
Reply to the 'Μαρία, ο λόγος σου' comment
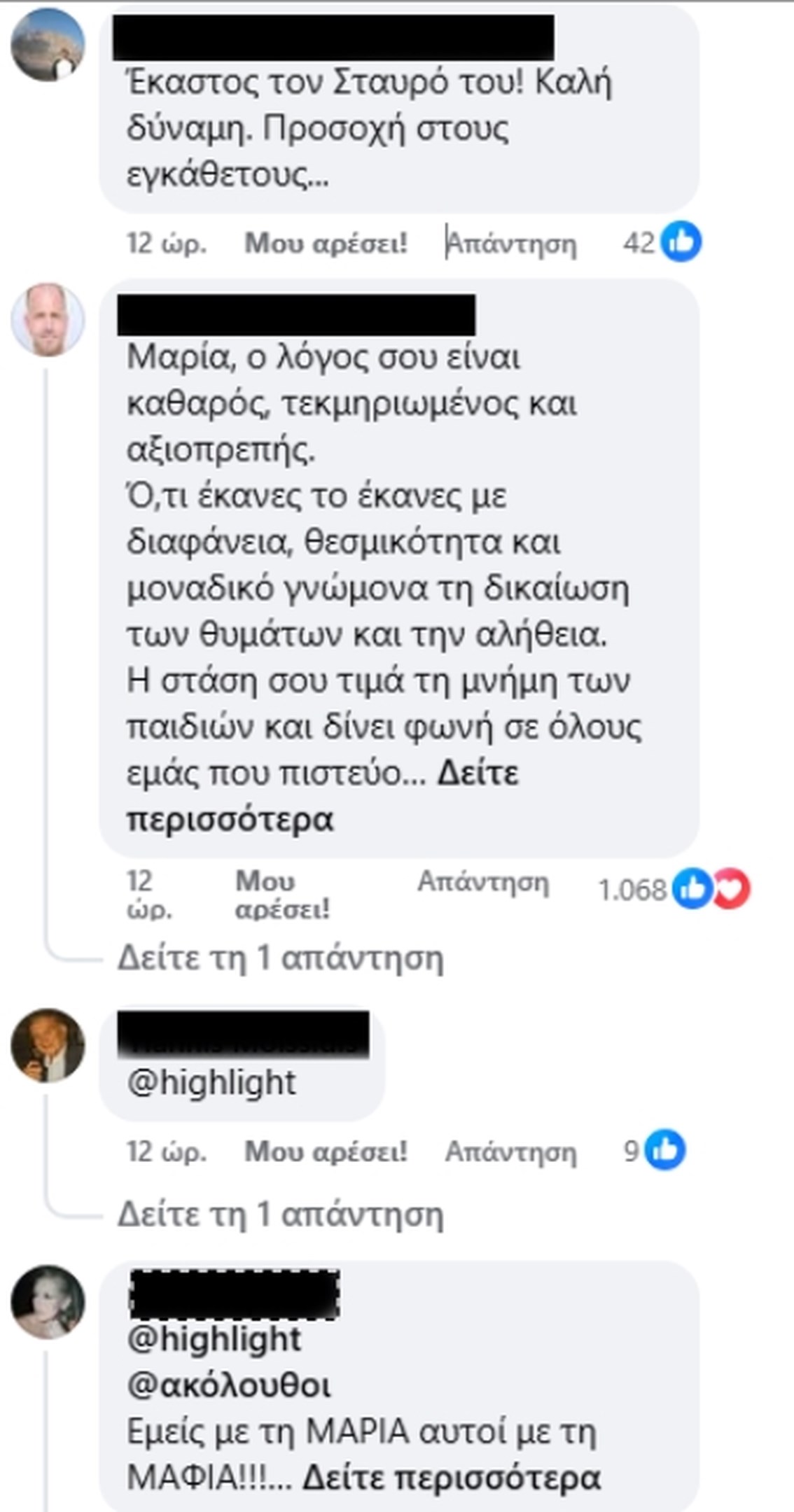pyautogui.click(x=483, y=881)
